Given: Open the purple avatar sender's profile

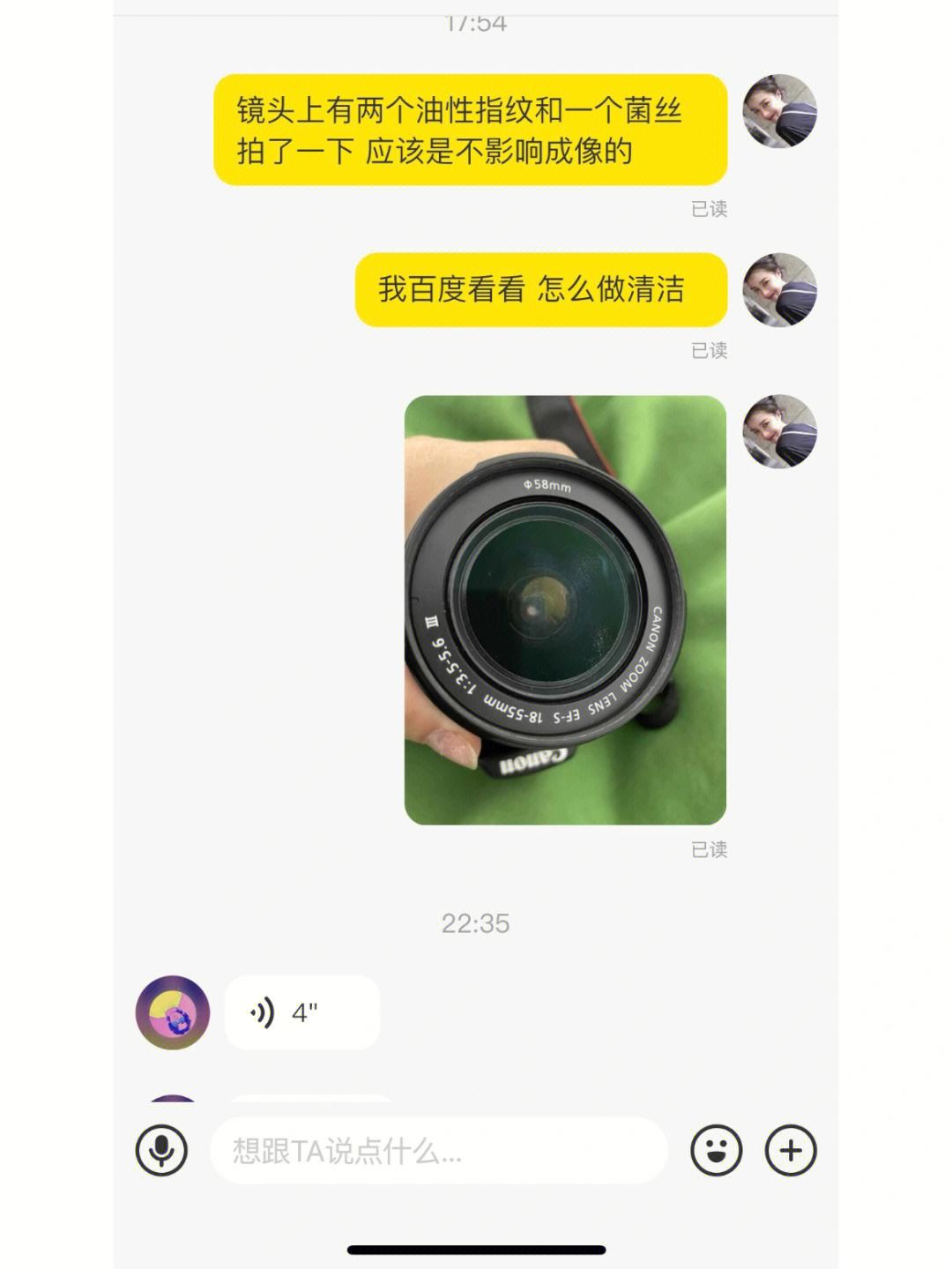Looking at the screenshot, I should (173, 1012).
